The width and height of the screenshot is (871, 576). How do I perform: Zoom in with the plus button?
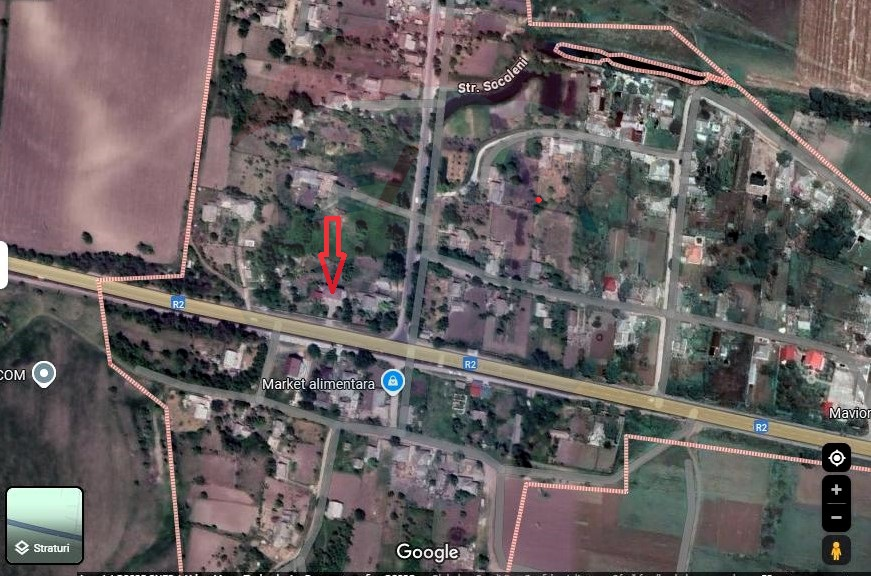pyautogui.click(x=836, y=490)
